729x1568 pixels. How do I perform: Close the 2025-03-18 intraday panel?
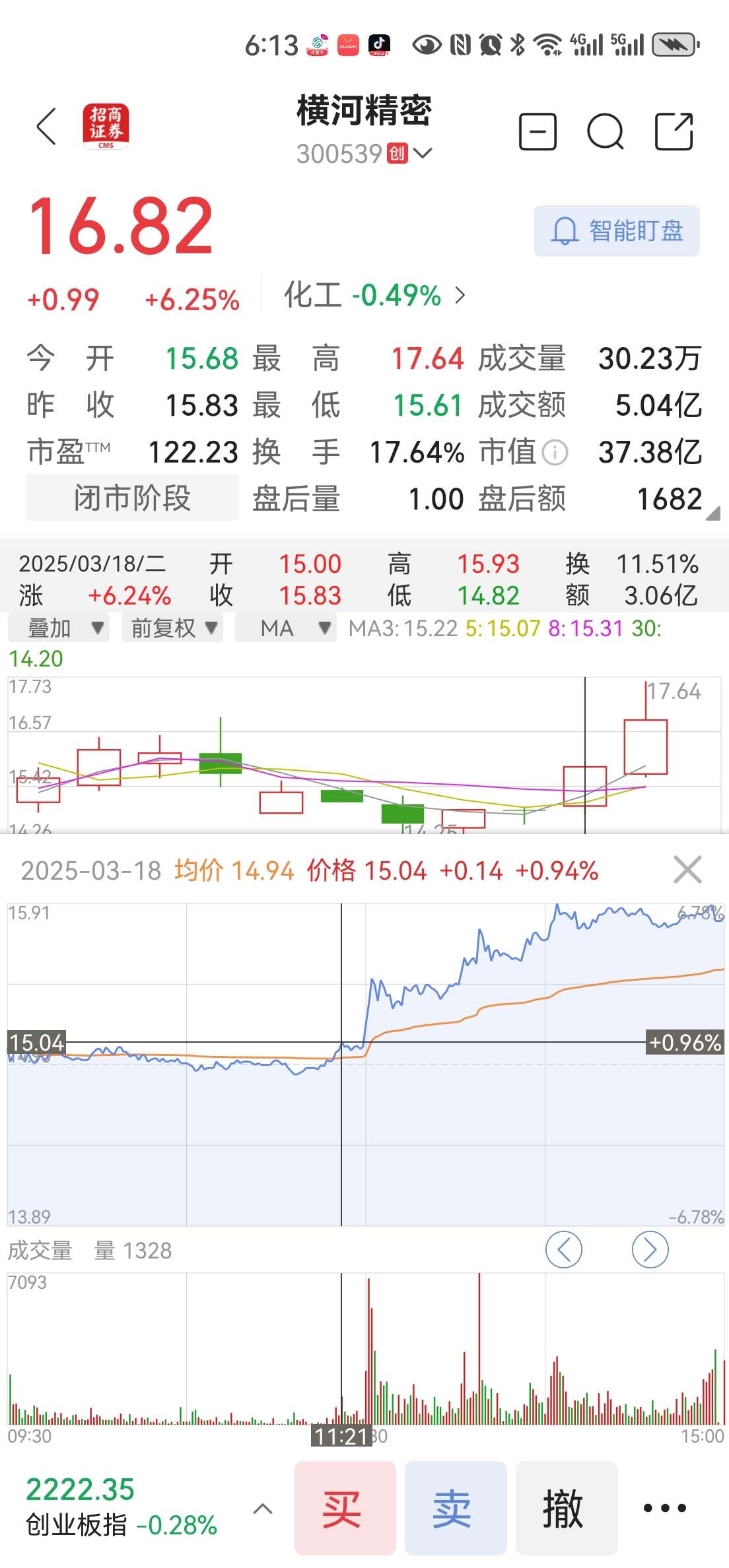point(687,870)
